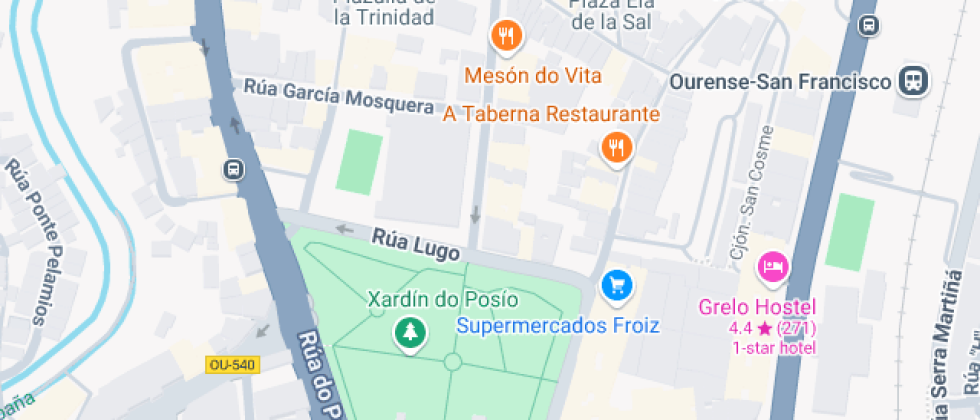This screenshot has height=420, width=980.
Task: Open the Mesón do Vita restaurant pin
Action: pyautogui.click(x=508, y=38)
